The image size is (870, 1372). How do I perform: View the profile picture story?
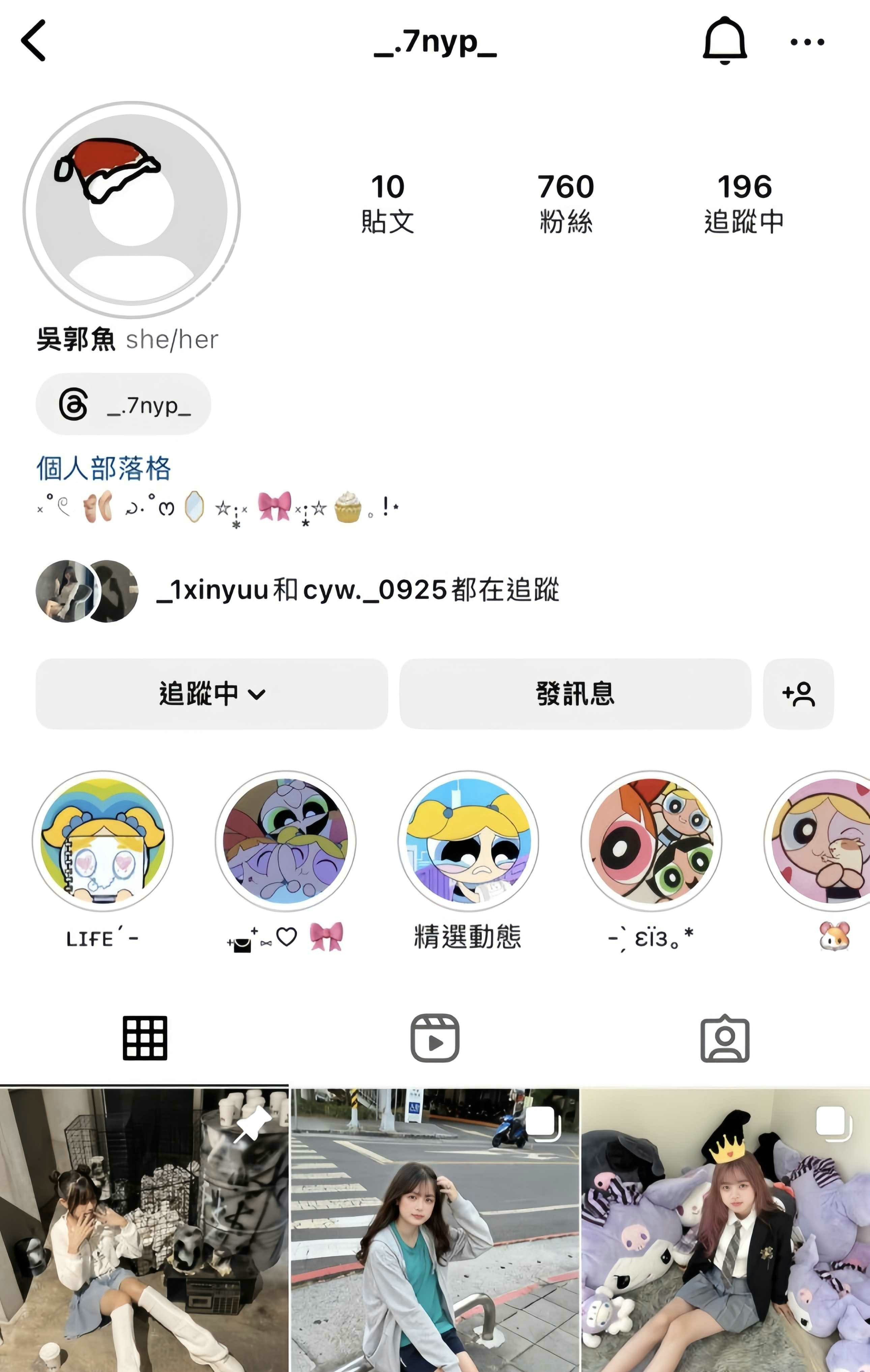click(132, 209)
